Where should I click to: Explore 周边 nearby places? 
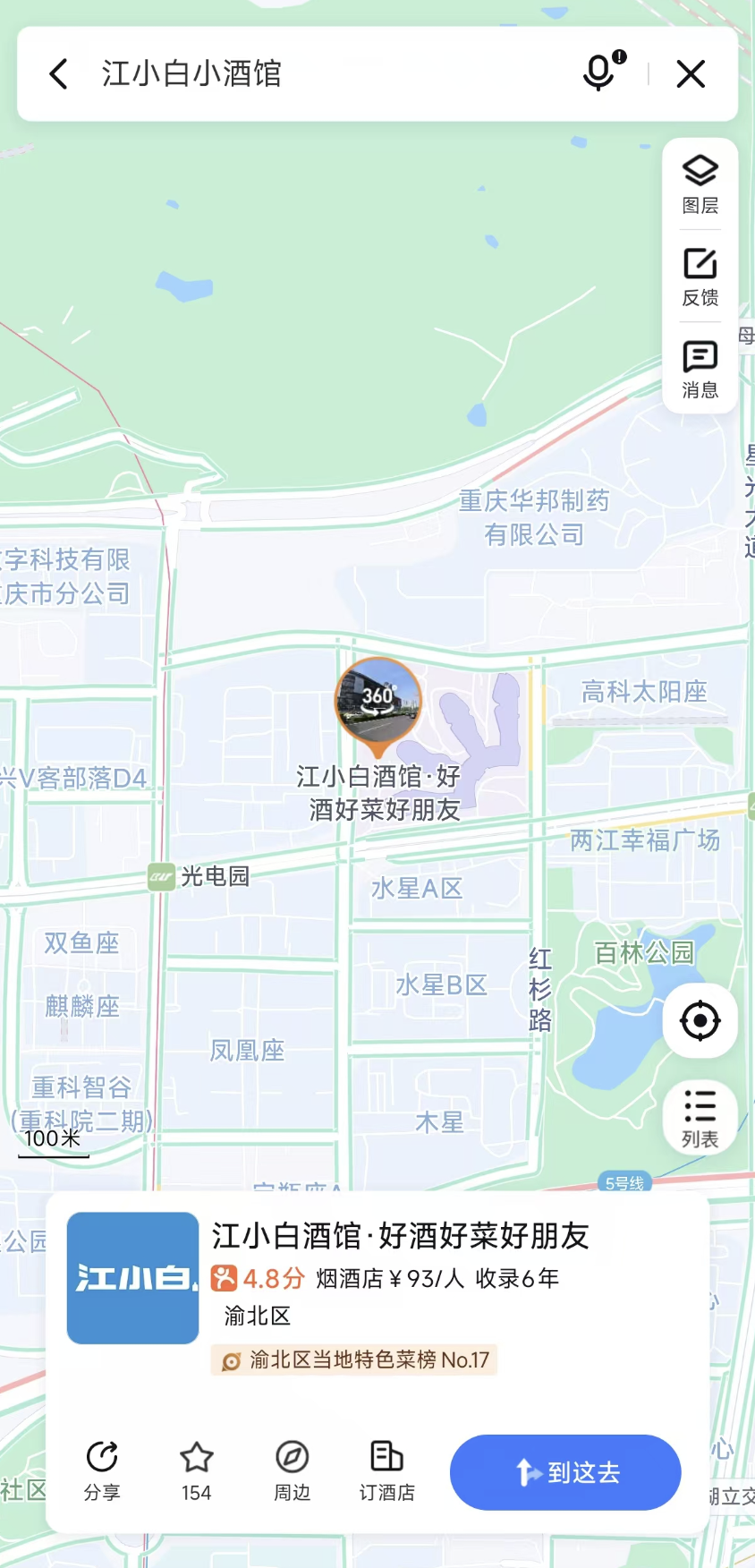click(292, 1470)
